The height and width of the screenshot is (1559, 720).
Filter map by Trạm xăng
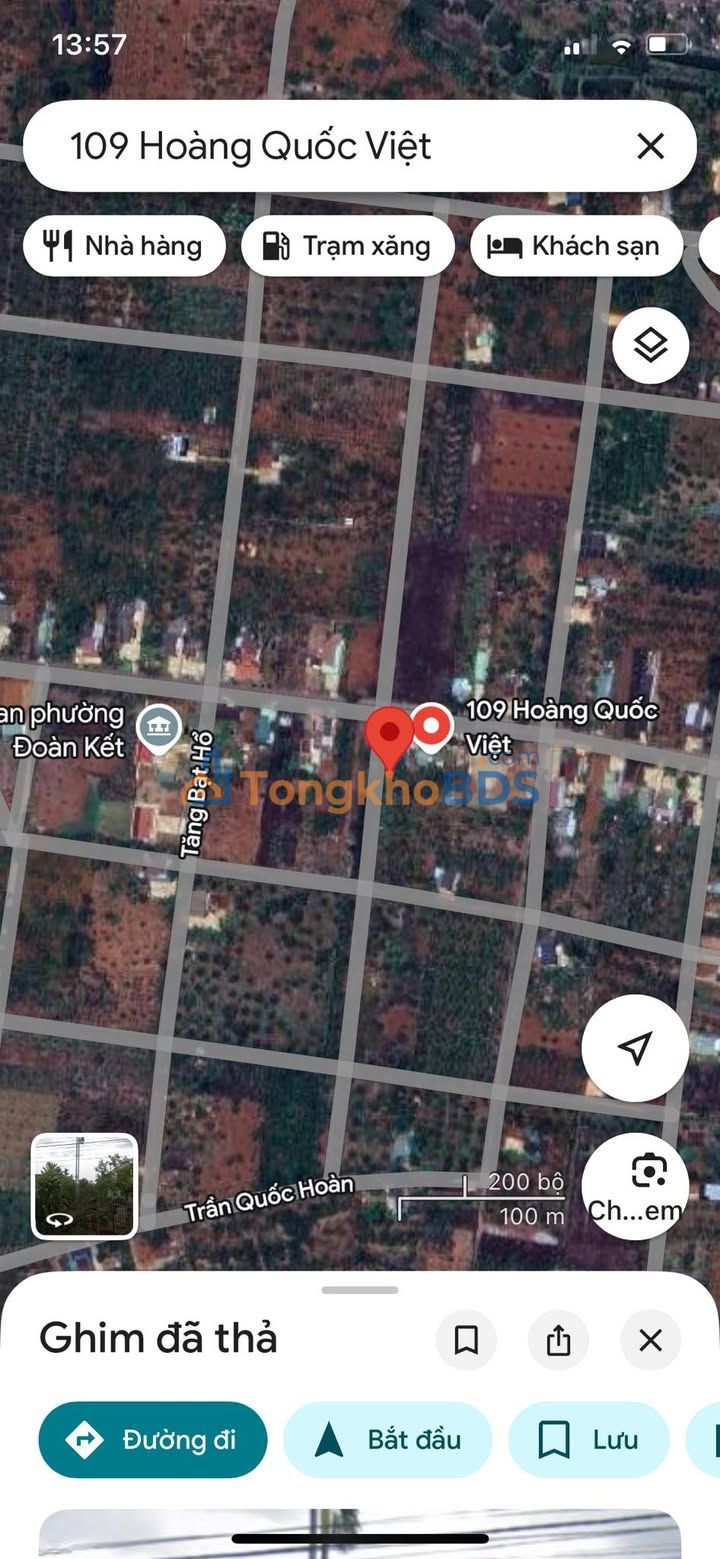click(x=348, y=246)
